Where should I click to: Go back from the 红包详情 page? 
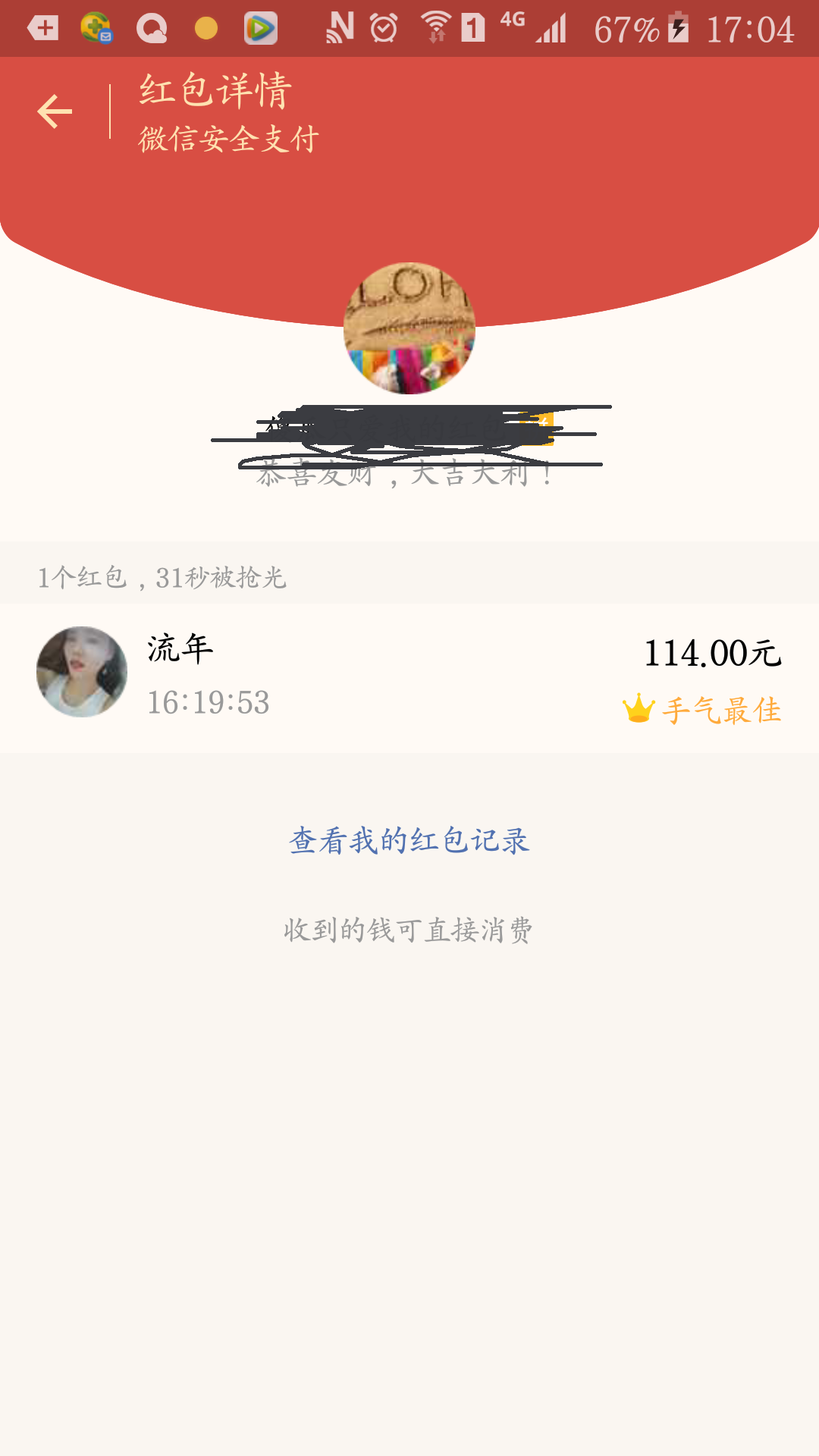55,112
